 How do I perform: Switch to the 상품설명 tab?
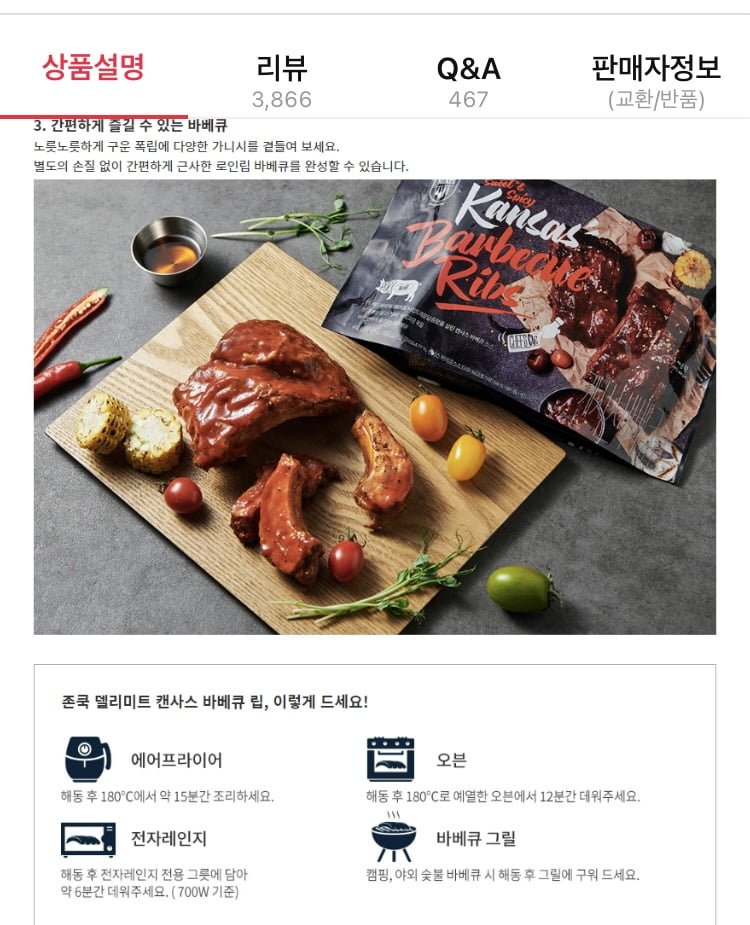pyautogui.click(x=93, y=68)
